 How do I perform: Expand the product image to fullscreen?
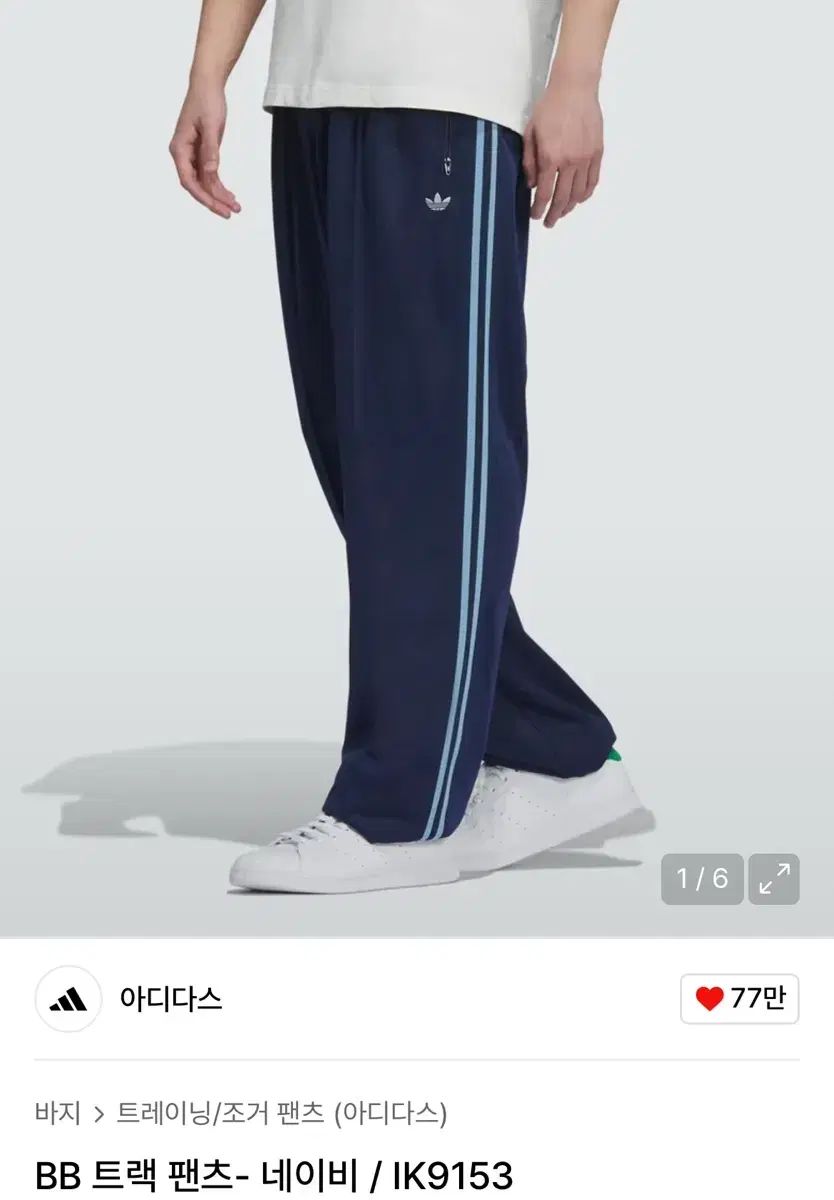pos(773,879)
